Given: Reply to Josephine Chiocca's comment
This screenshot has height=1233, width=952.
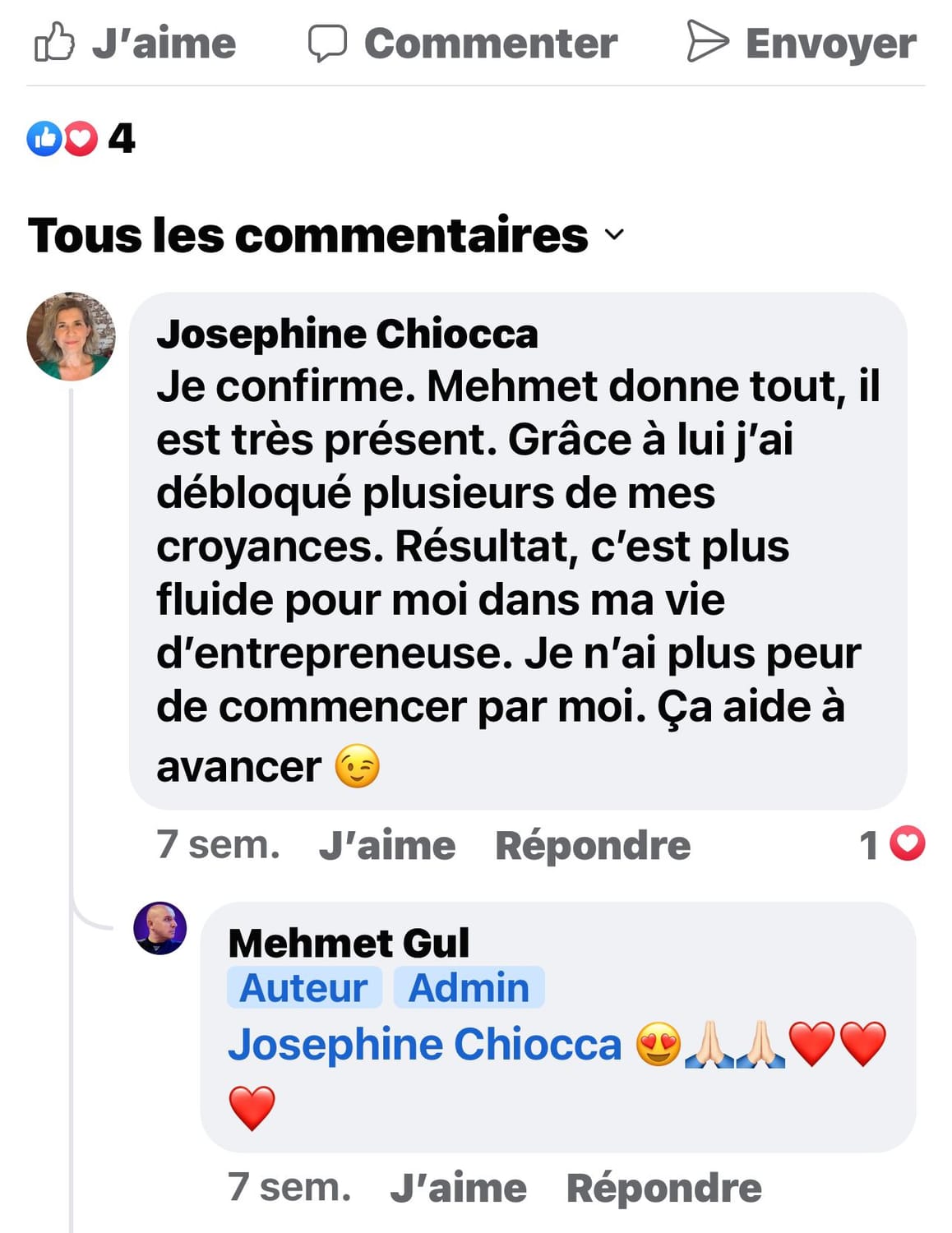Looking at the screenshot, I should click(x=592, y=845).
